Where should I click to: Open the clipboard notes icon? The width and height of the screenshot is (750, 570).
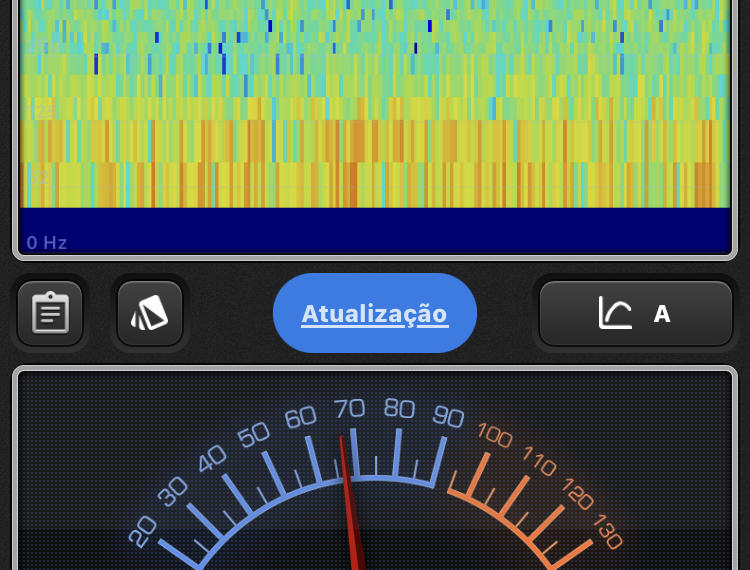click(x=50, y=313)
